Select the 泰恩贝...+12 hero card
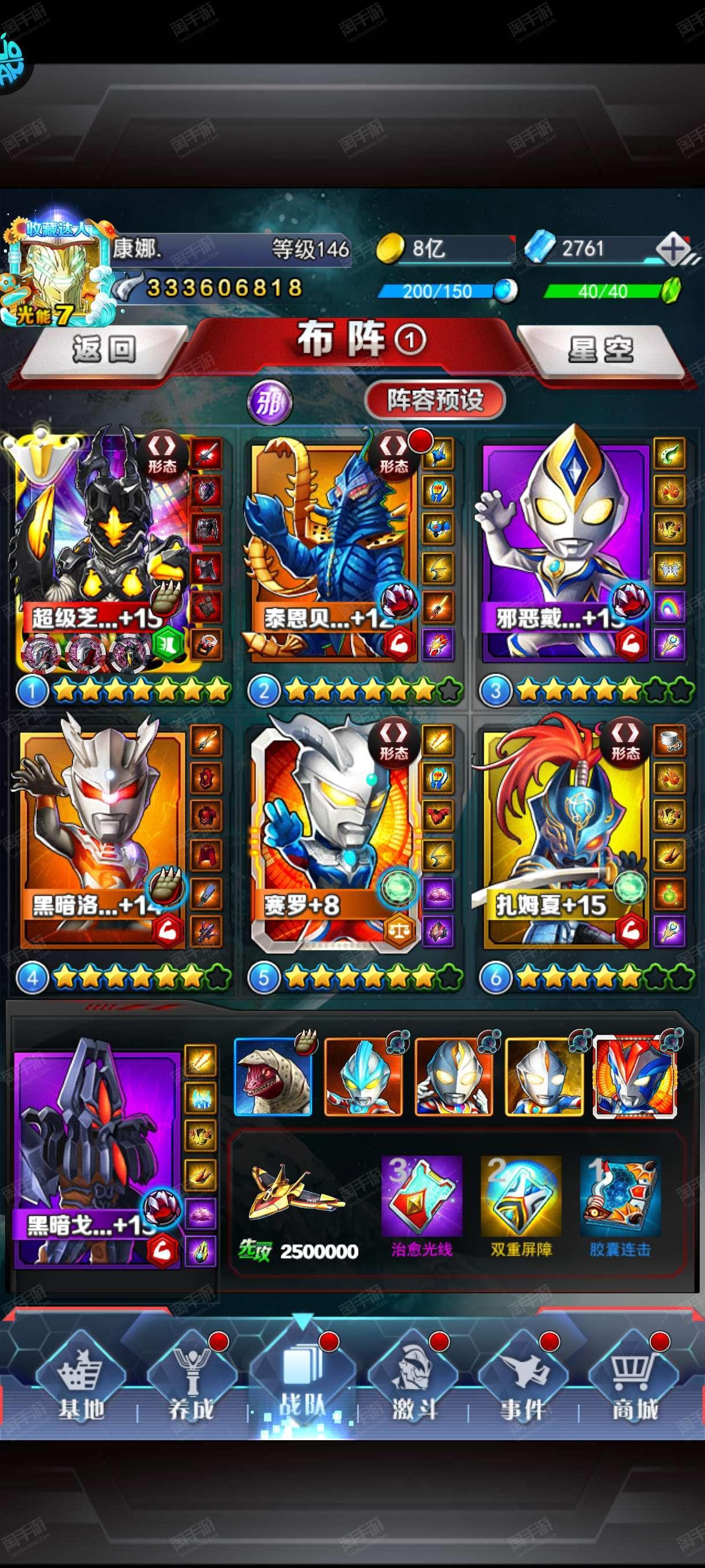The height and width of the screenshot is (1568, 705). click(x=332, y=548)
